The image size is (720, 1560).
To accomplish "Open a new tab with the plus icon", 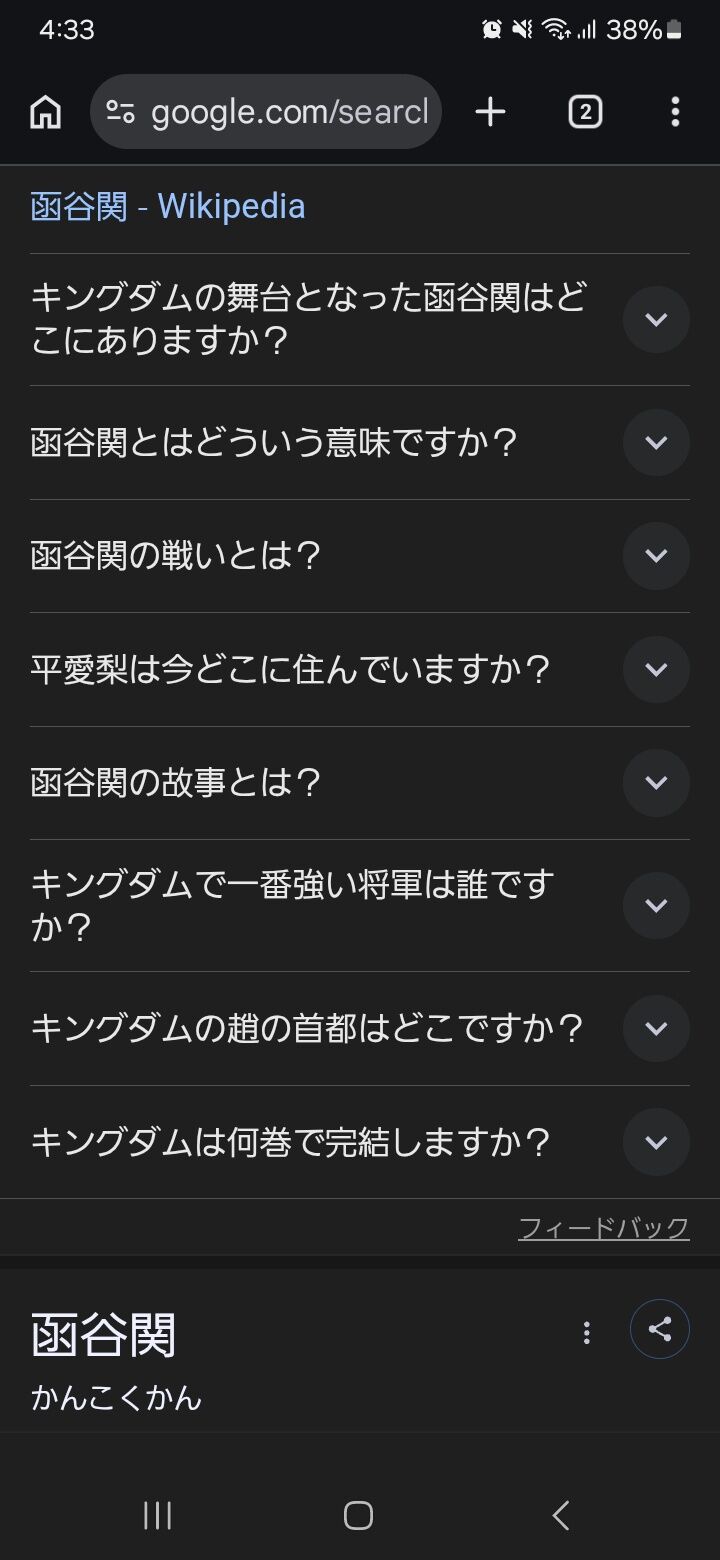I will 490,112.
